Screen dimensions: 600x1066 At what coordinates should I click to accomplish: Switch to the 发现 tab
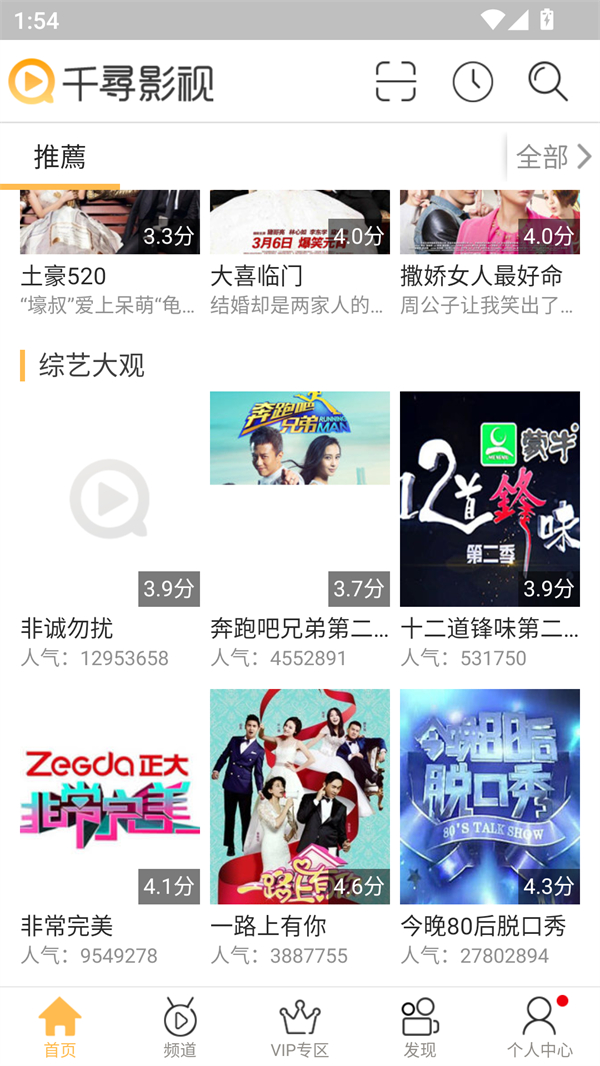click(x=420, y=1028)
